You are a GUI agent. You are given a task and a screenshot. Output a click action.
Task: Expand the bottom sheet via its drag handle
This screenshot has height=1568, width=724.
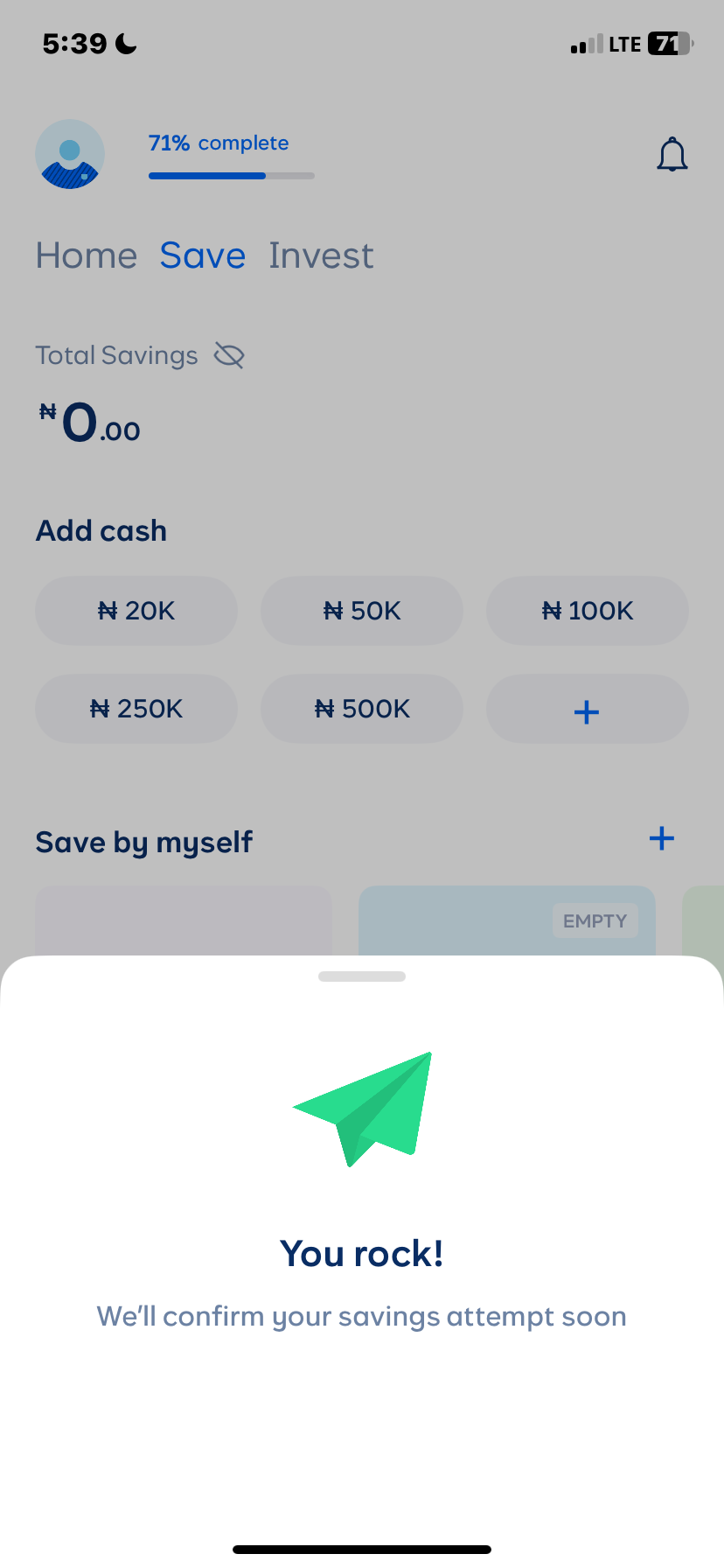pos(362,976)
